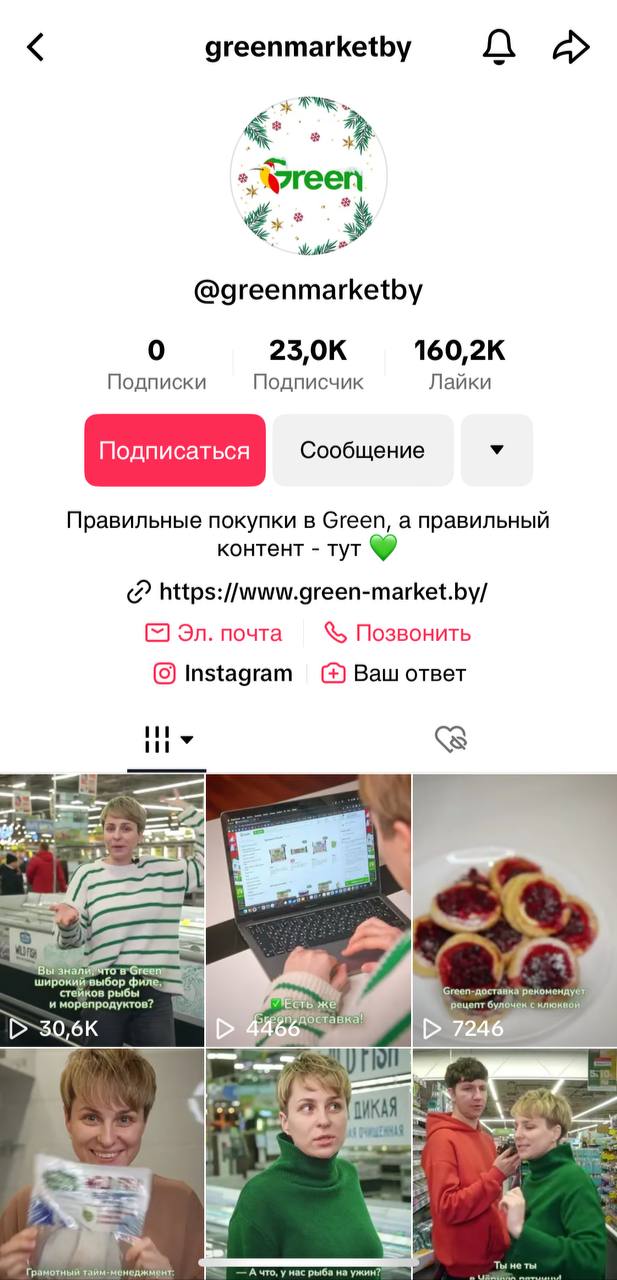Switch to the videos grid tab
This screenshot has height=1280, width=617.
tap(167, 740)
